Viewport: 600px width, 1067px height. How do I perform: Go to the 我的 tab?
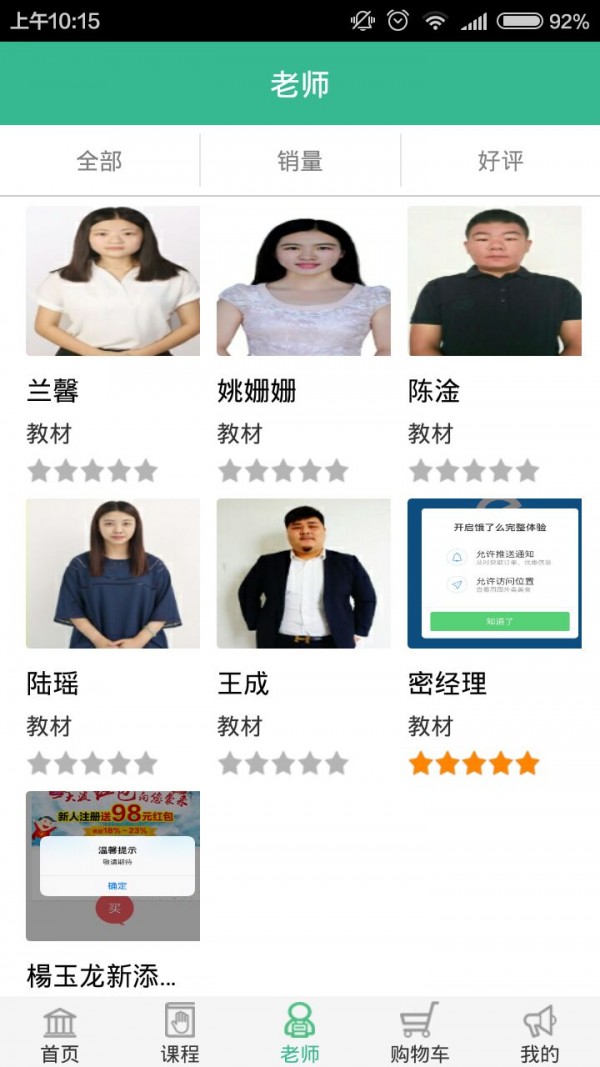pyautogui.click(x=539, y=1033)
